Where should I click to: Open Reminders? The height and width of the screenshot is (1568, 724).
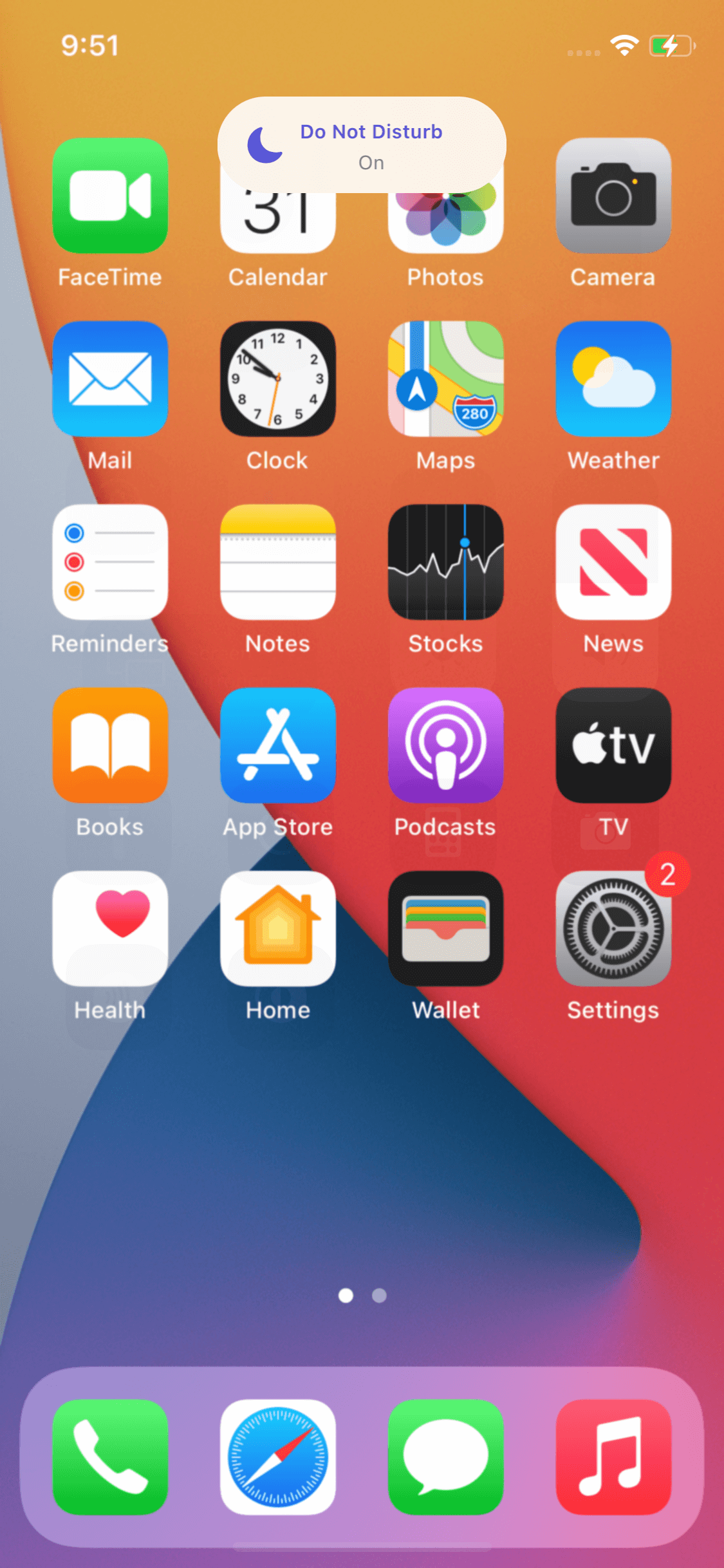click(x=110, y=562)
